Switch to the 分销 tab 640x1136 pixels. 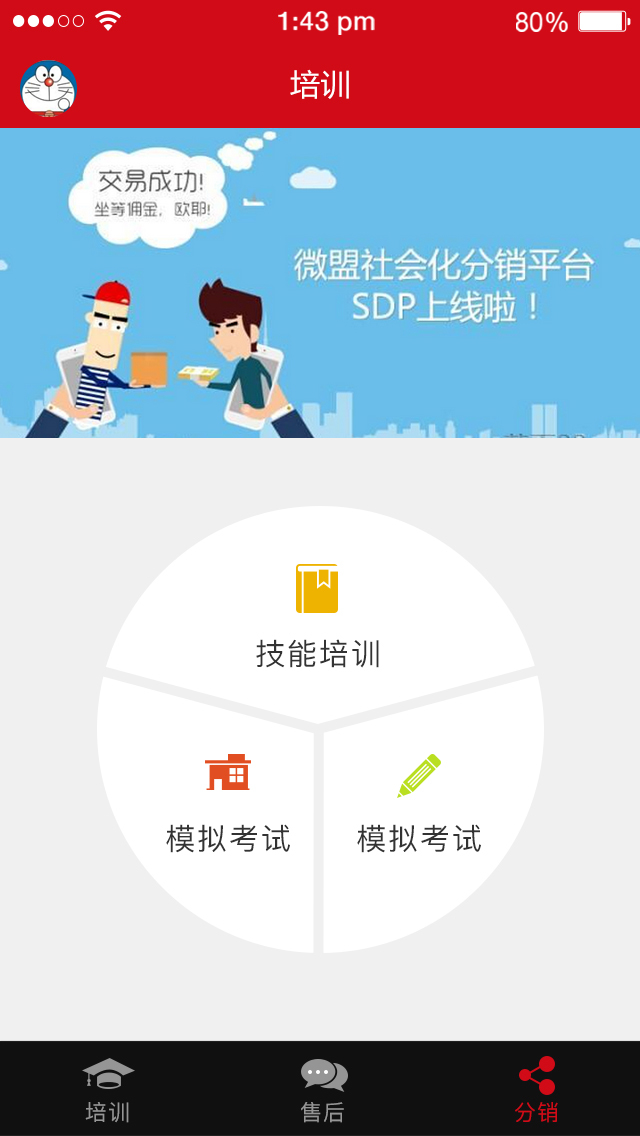point(537,1090)
